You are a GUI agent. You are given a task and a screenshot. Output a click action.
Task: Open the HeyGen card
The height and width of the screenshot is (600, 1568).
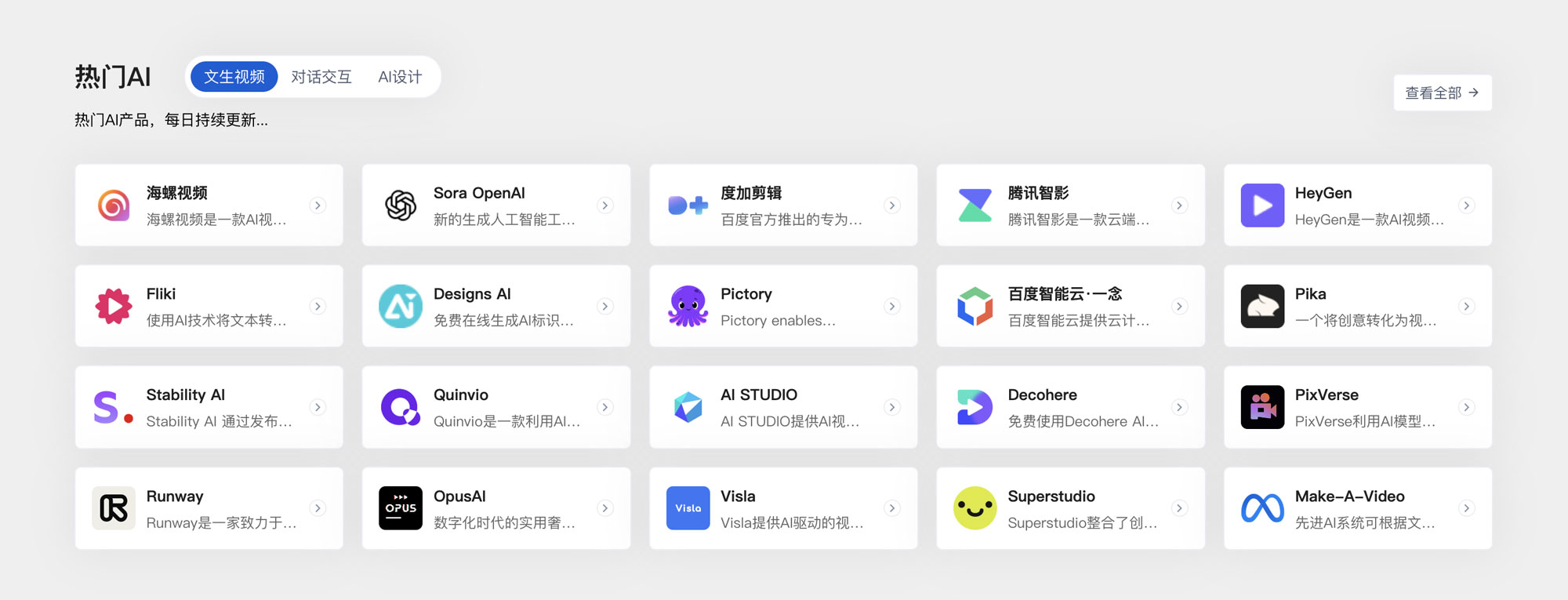[1357, 205]
